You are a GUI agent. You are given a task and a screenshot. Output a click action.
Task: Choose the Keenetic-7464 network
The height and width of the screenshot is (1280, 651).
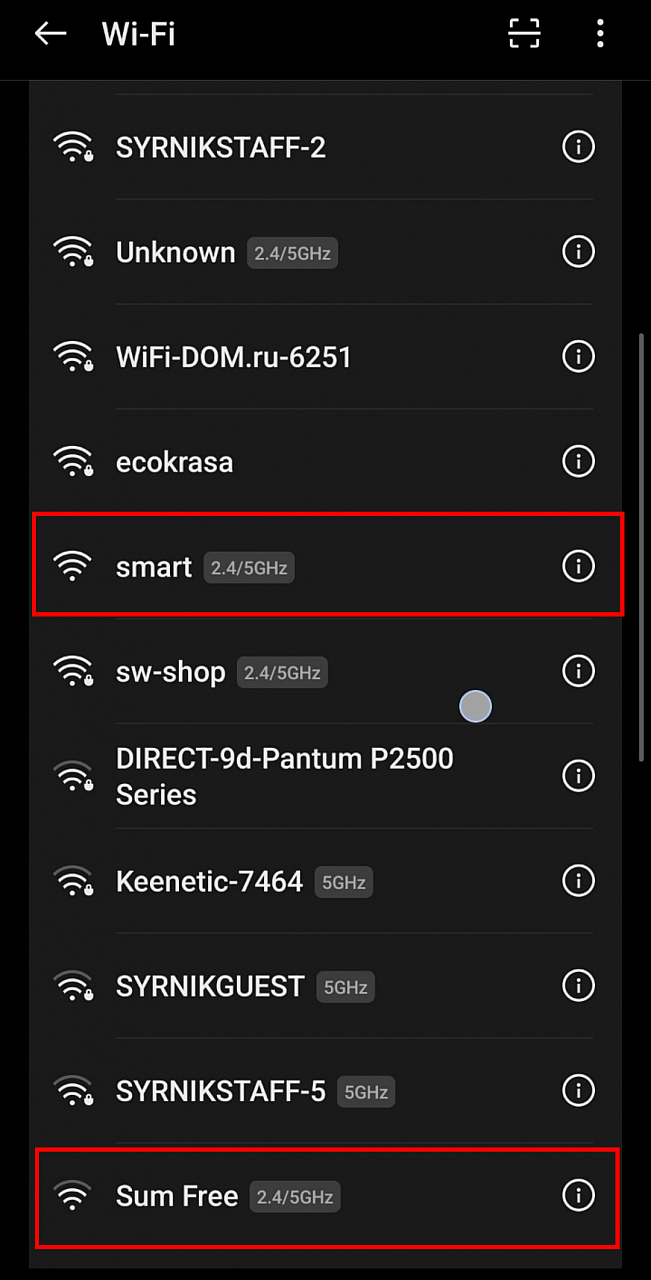coord(209,881)
